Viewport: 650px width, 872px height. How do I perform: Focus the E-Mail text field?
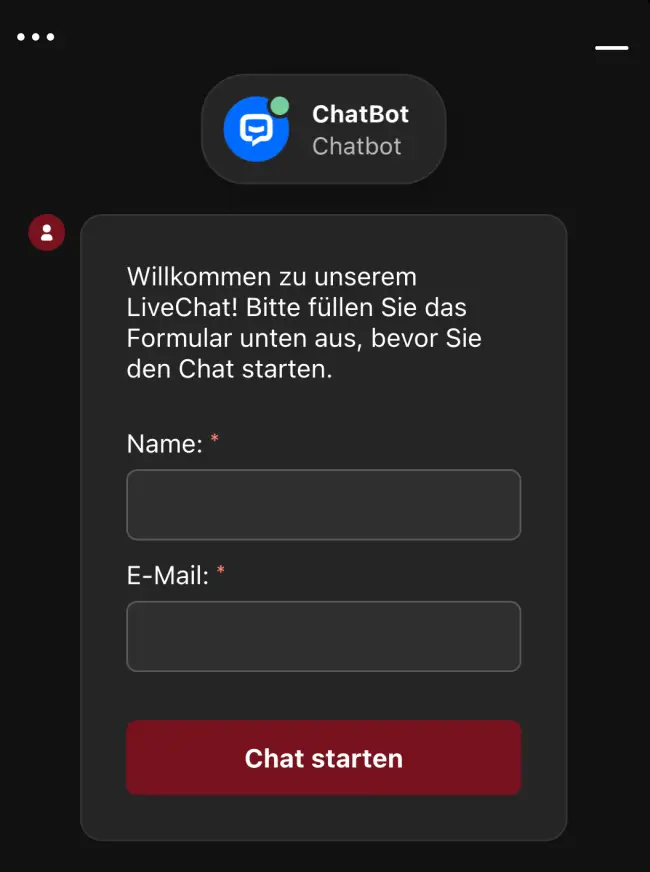323,636
